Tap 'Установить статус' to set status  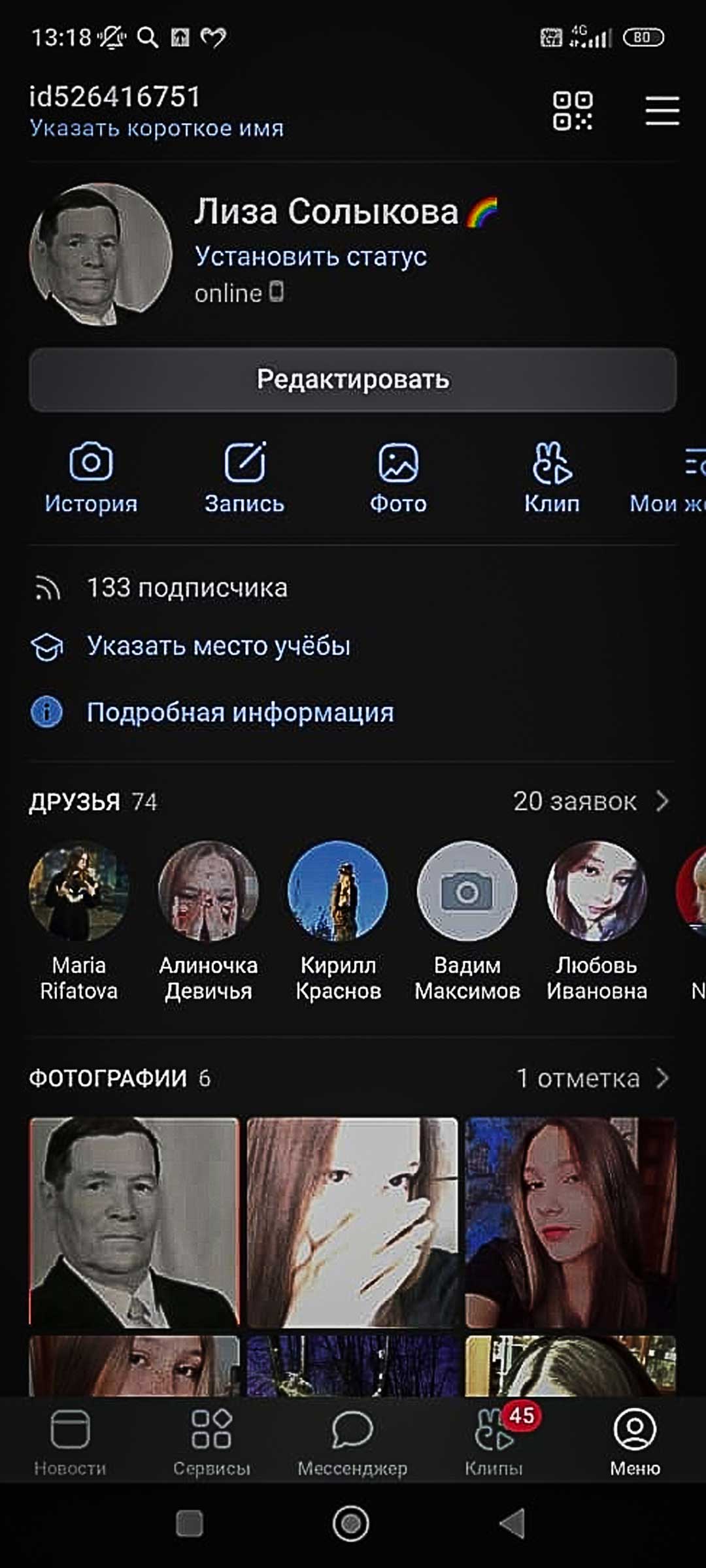click(311, 256)
